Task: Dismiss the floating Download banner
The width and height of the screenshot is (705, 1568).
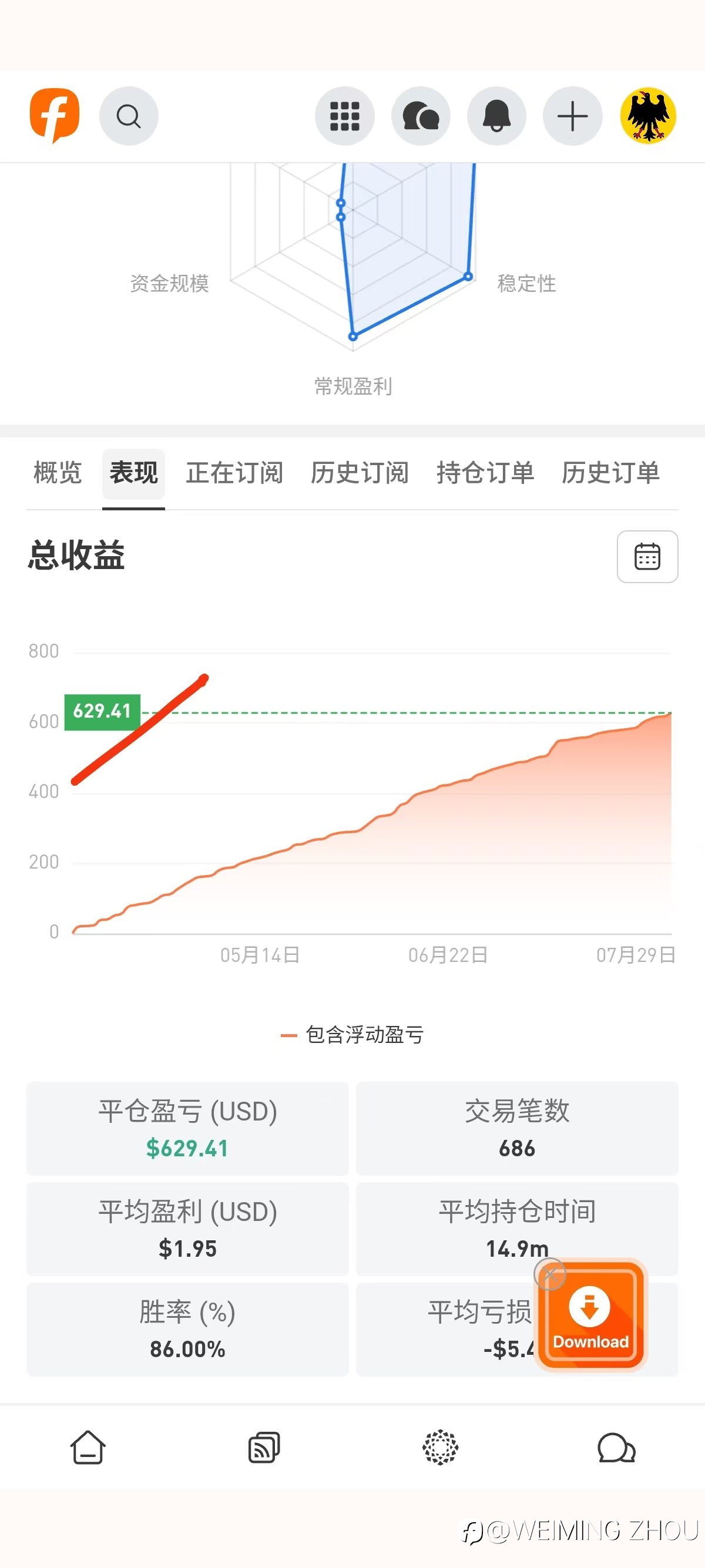Action: [x=550, y=1274]
